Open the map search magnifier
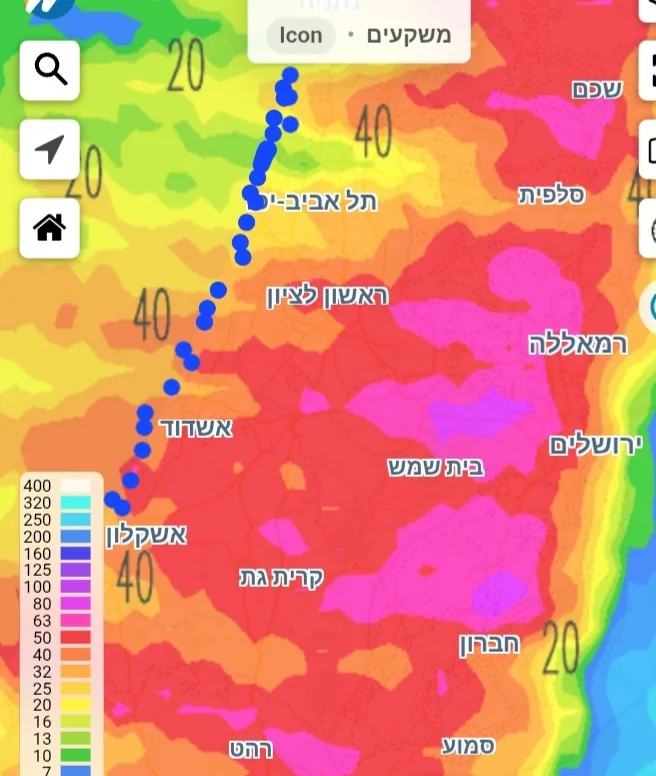 [49, 69]
